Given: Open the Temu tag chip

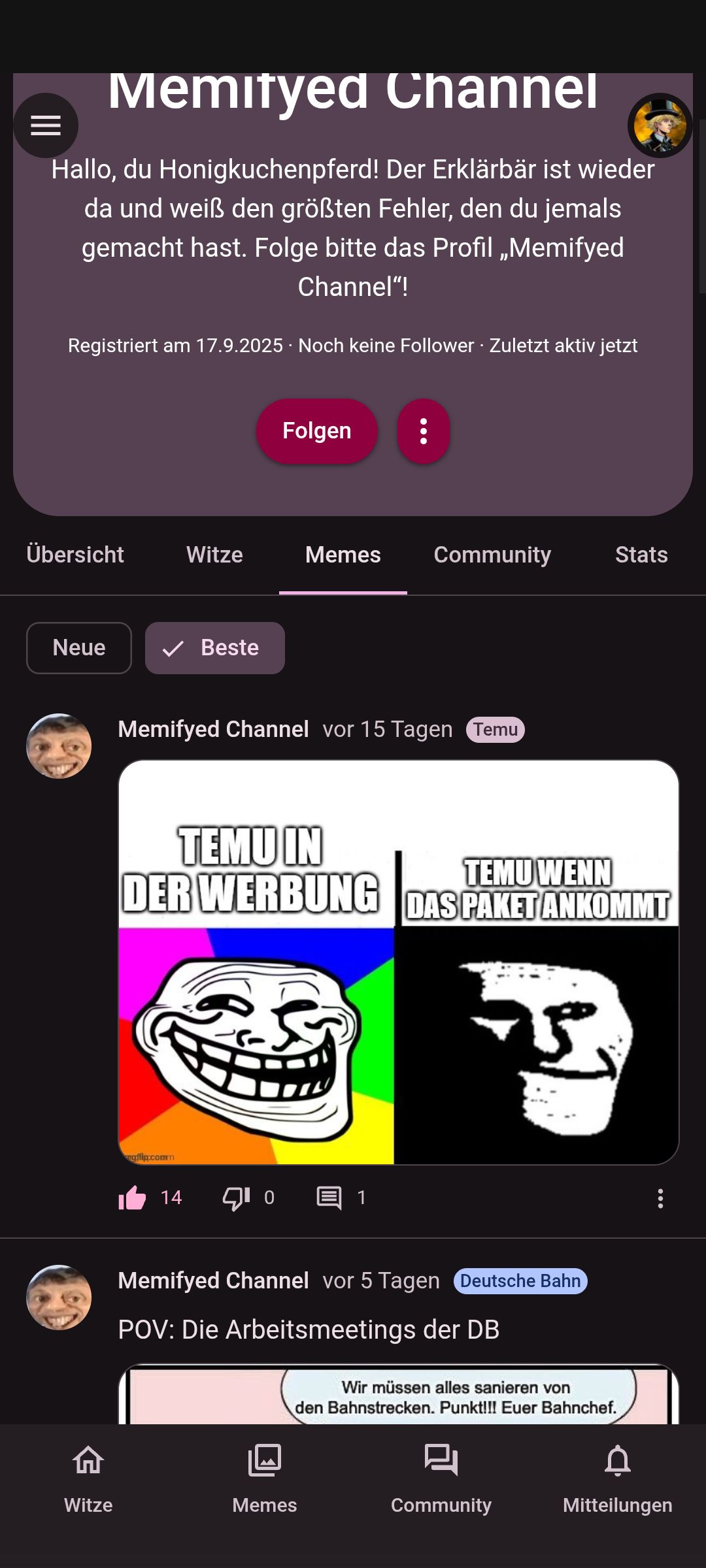Looking at the screenshot, I should [496, 730].
